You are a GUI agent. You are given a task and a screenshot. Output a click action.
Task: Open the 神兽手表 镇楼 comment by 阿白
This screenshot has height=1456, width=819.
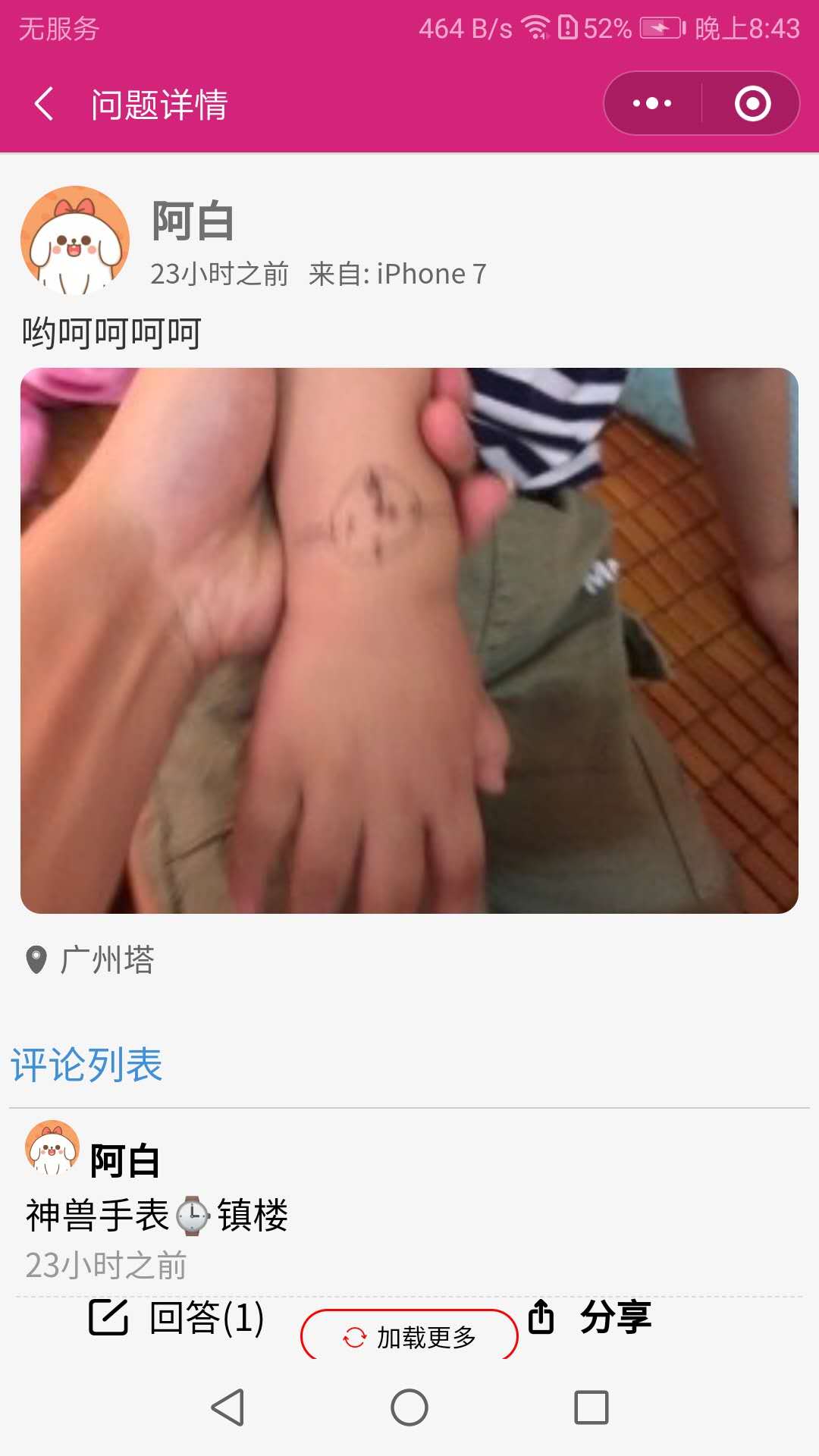[x=157, y=1216]
